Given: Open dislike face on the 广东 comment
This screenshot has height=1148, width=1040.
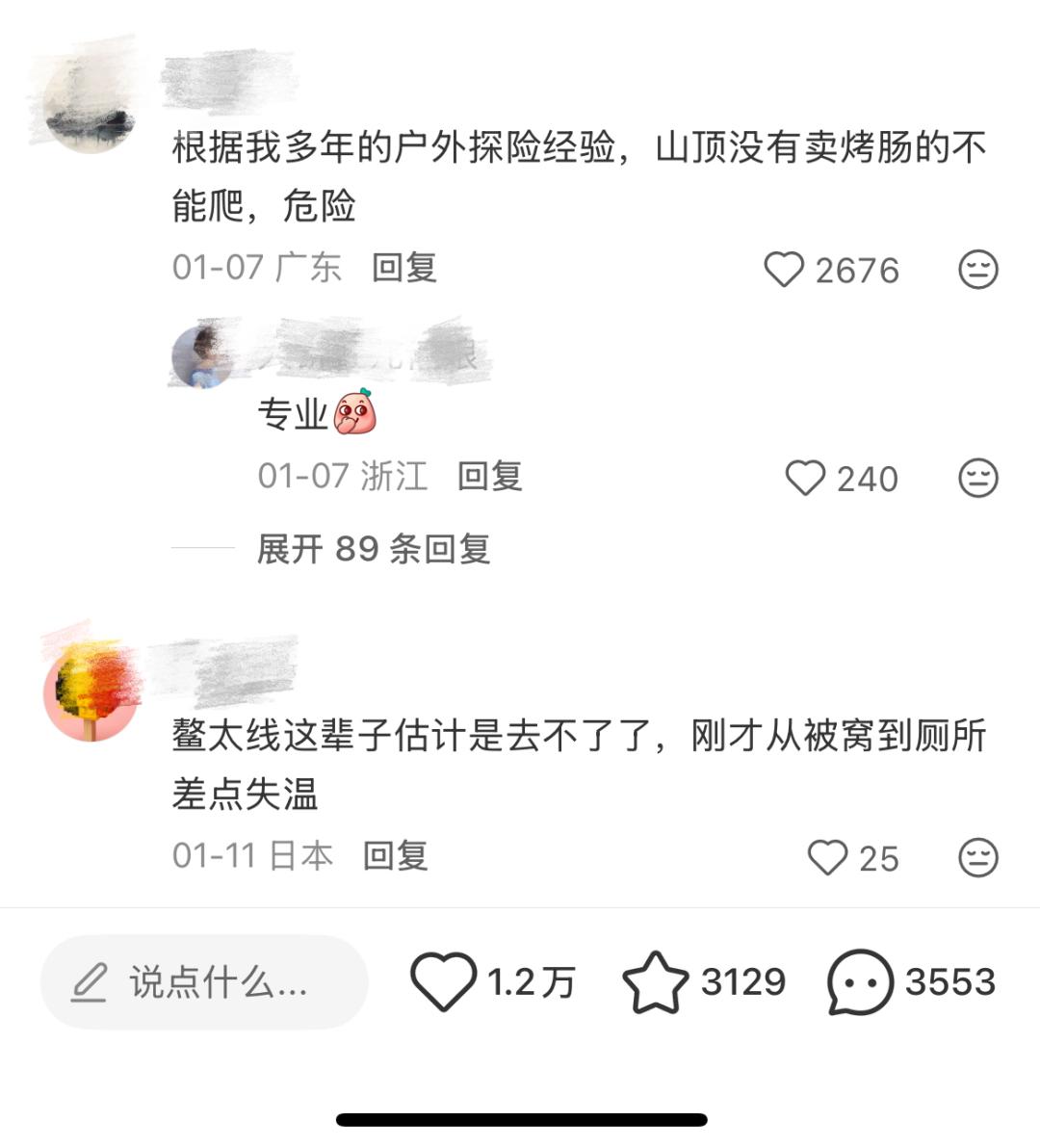Looking at the screenshot, I should 977,270.
